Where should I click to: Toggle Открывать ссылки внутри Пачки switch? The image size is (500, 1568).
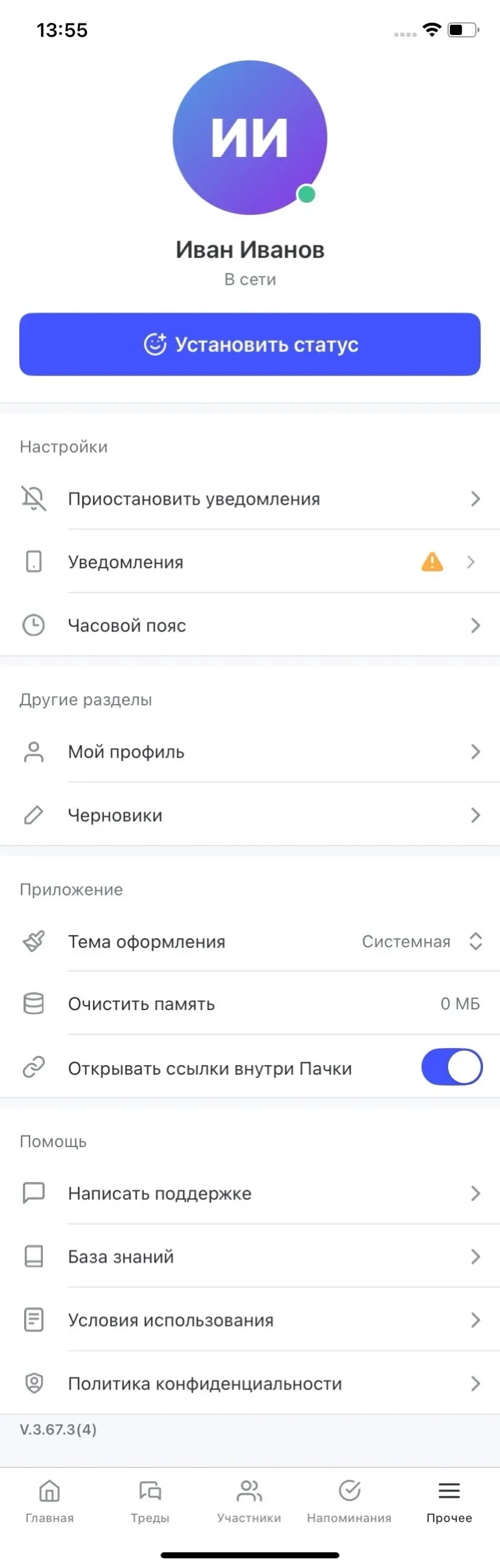coord(451,1066)
